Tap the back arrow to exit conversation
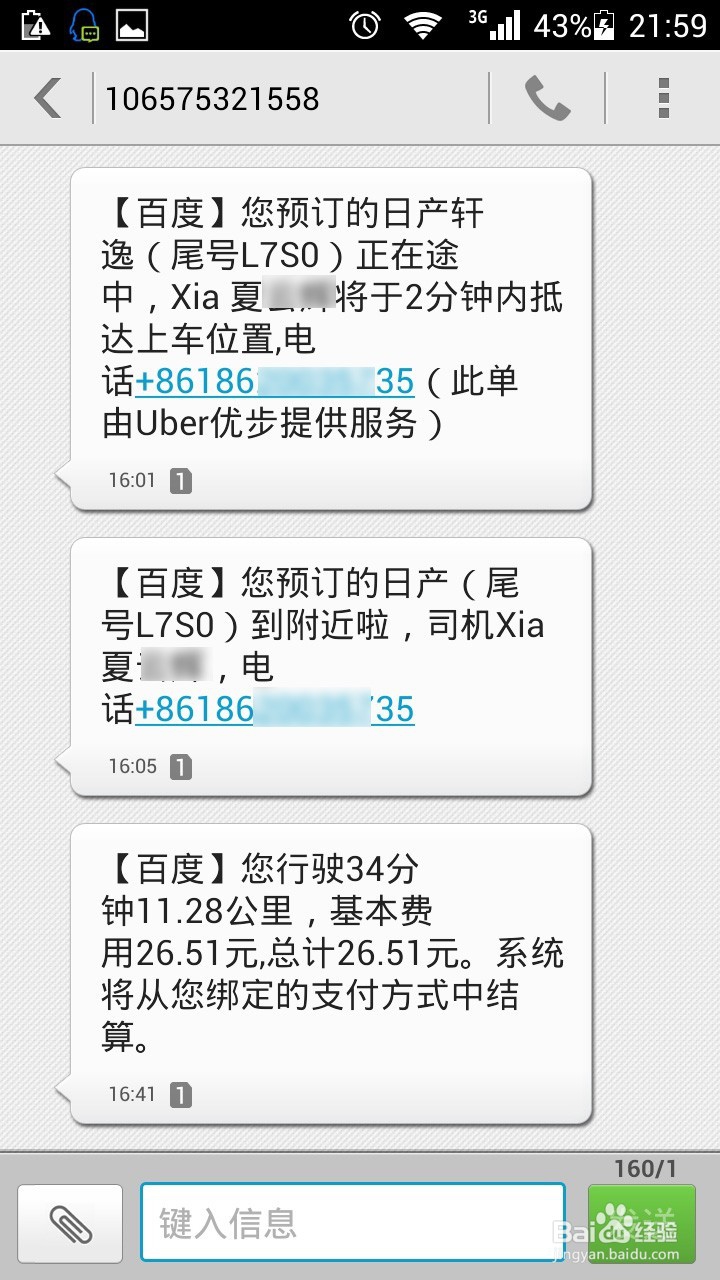The image size is (720, 1280). click(x=44, y=97)
